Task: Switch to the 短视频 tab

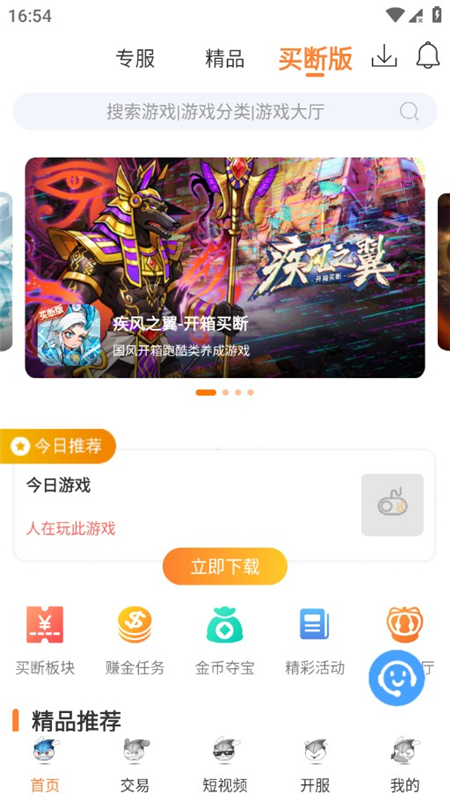Action: click(224, 765)
